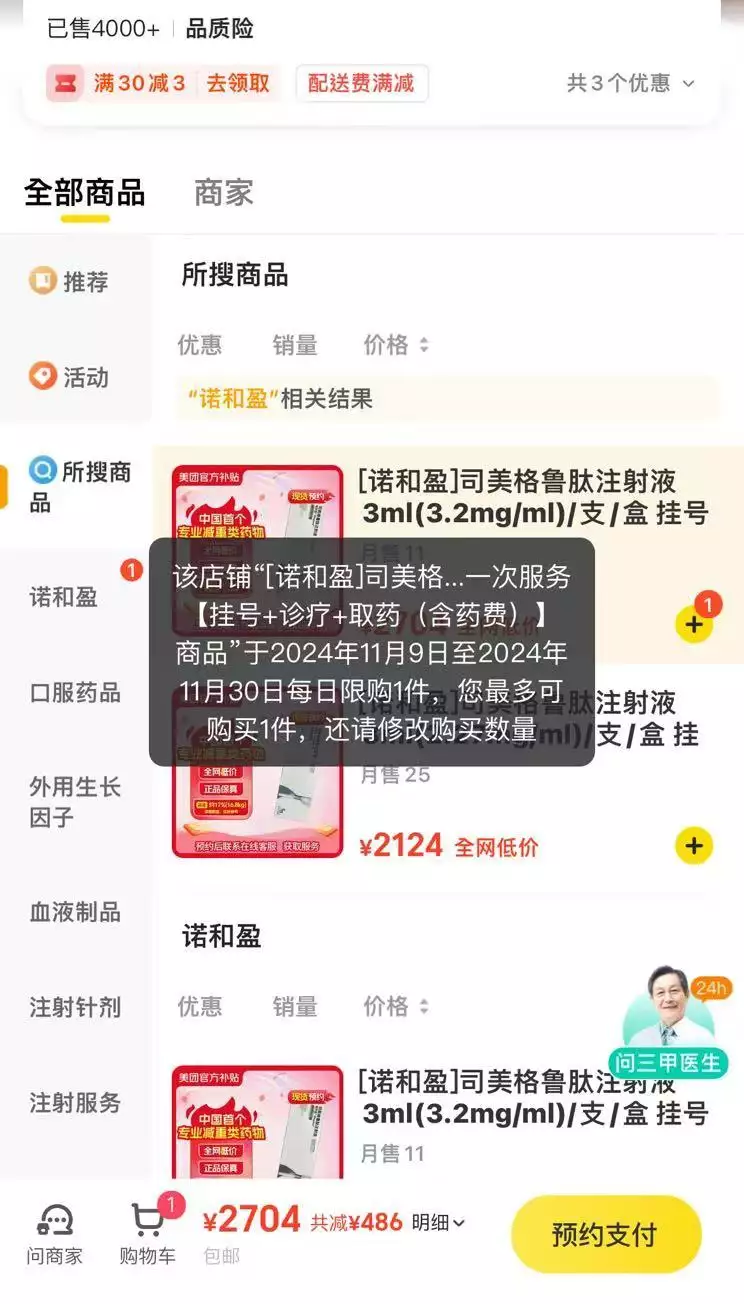Sort searched products by 销量
This screenshot has height=1304, width=744.
[x=295, y=345]
